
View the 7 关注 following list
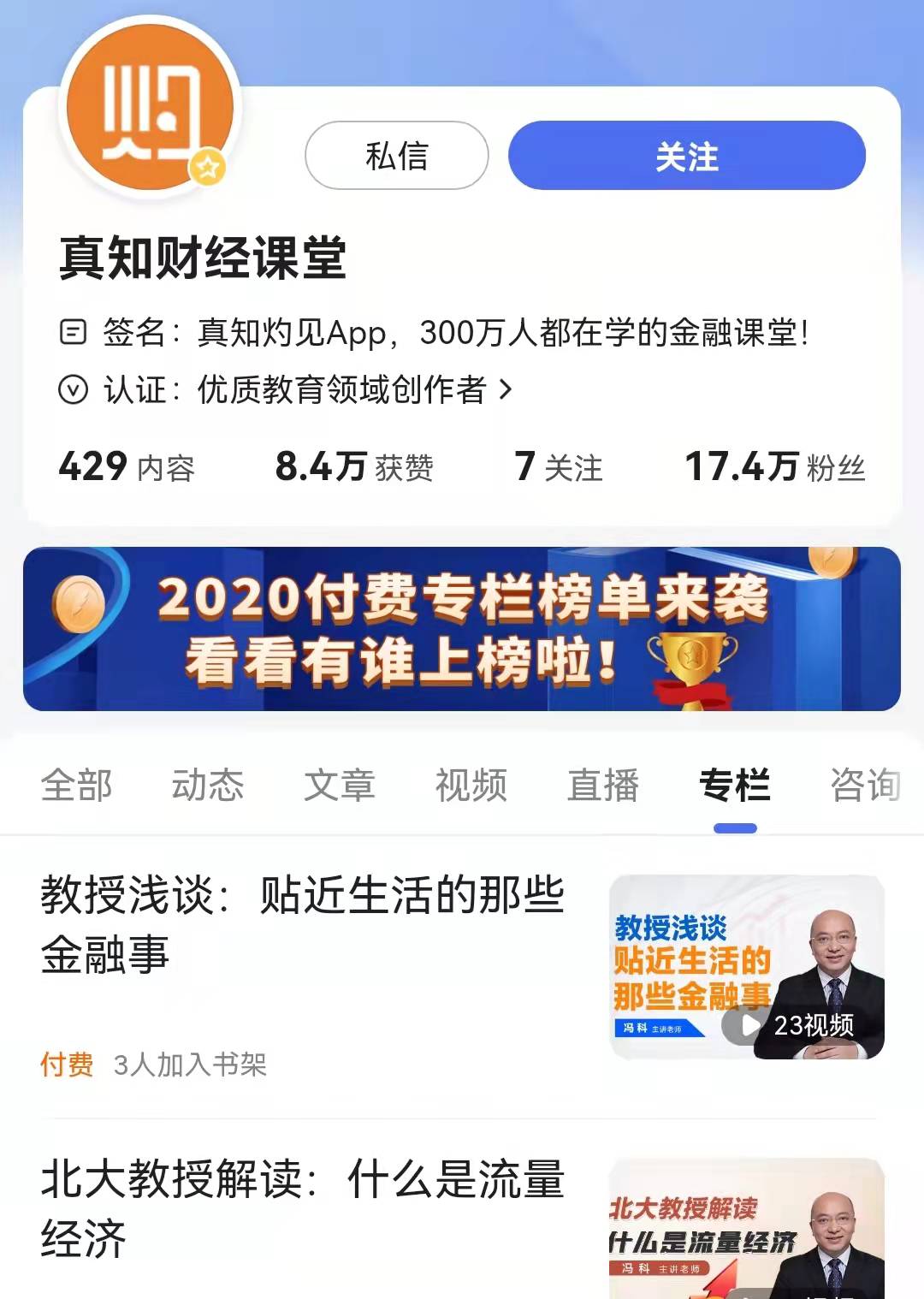coord(559,467)
